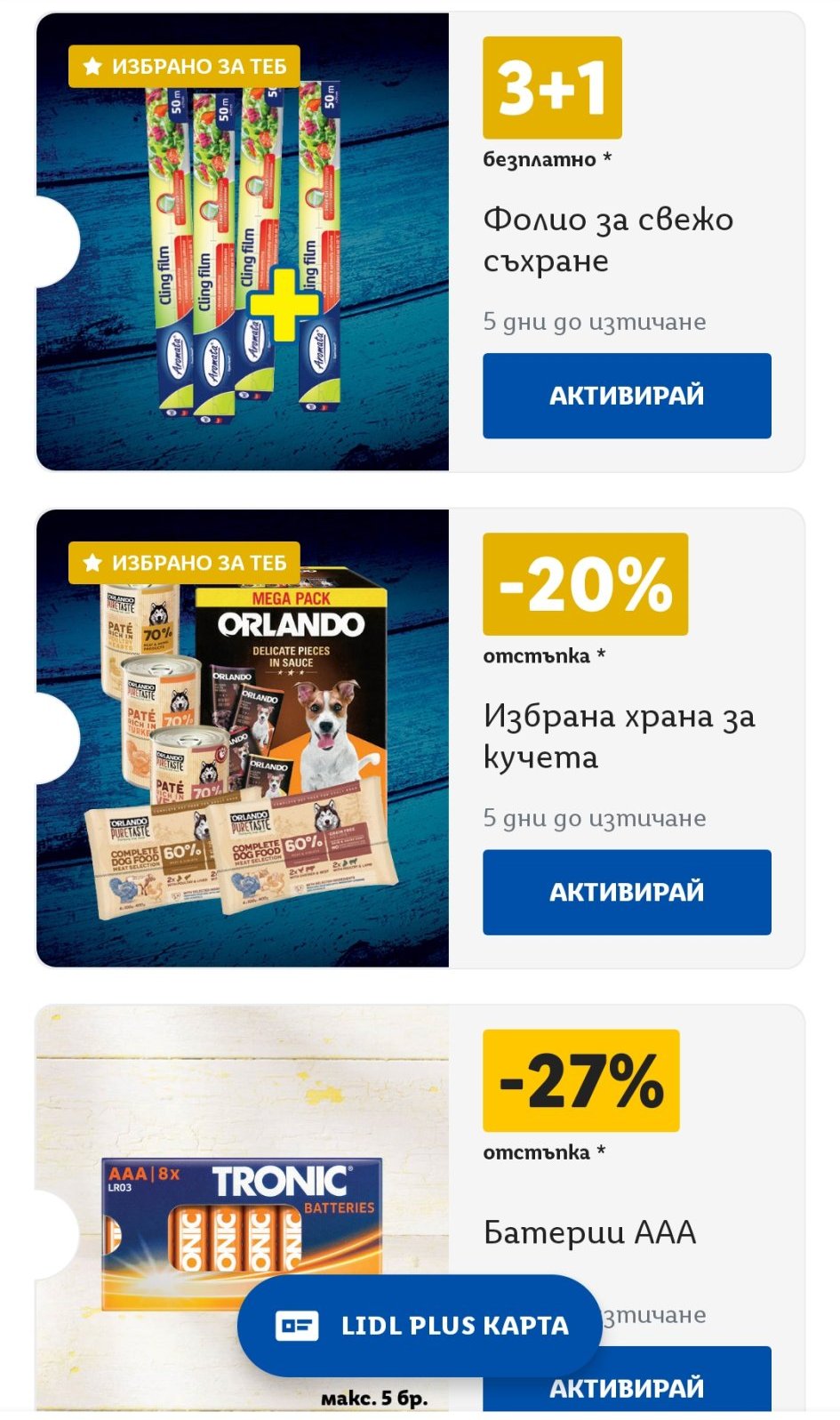Open the Orlando dog food coupon image
840x1420 pixels.
click(242, 738)
